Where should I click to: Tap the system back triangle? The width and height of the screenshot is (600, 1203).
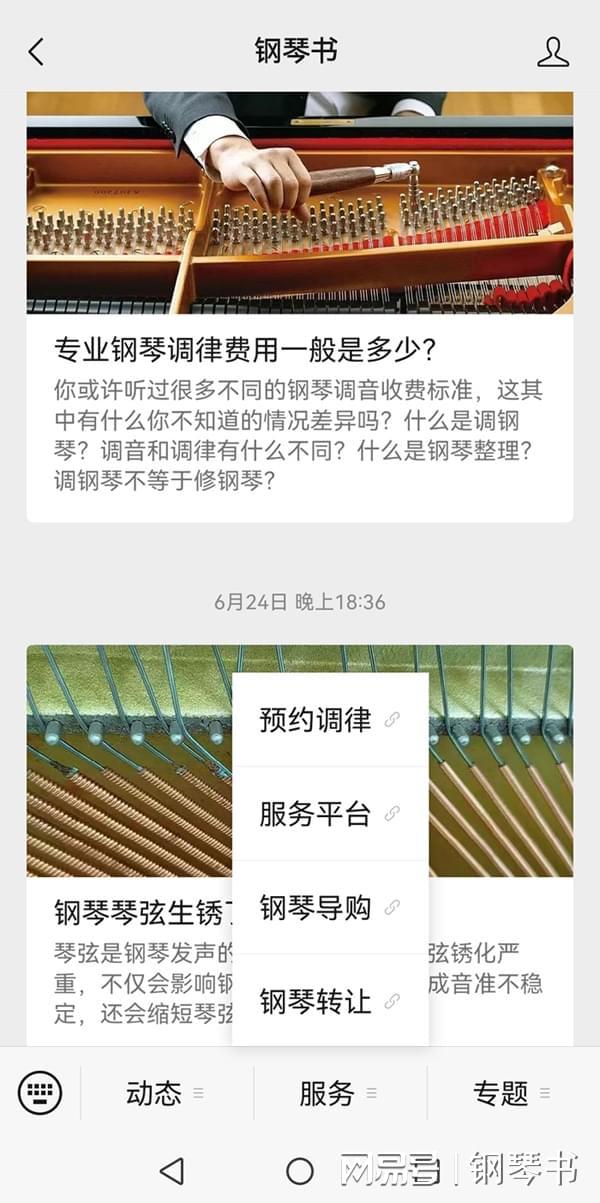point(172,1170)
